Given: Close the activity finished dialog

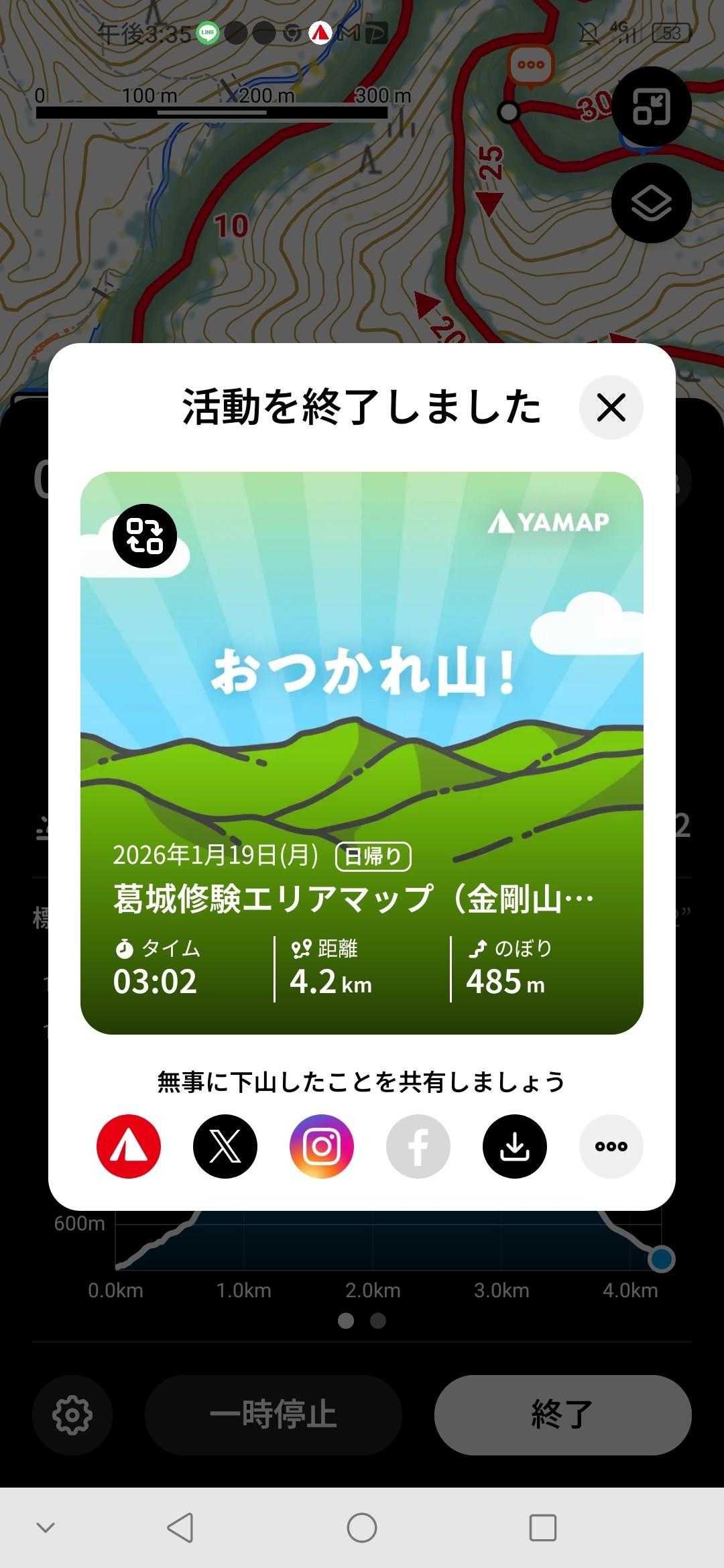Looking at the screenshot, I should 611,407.
